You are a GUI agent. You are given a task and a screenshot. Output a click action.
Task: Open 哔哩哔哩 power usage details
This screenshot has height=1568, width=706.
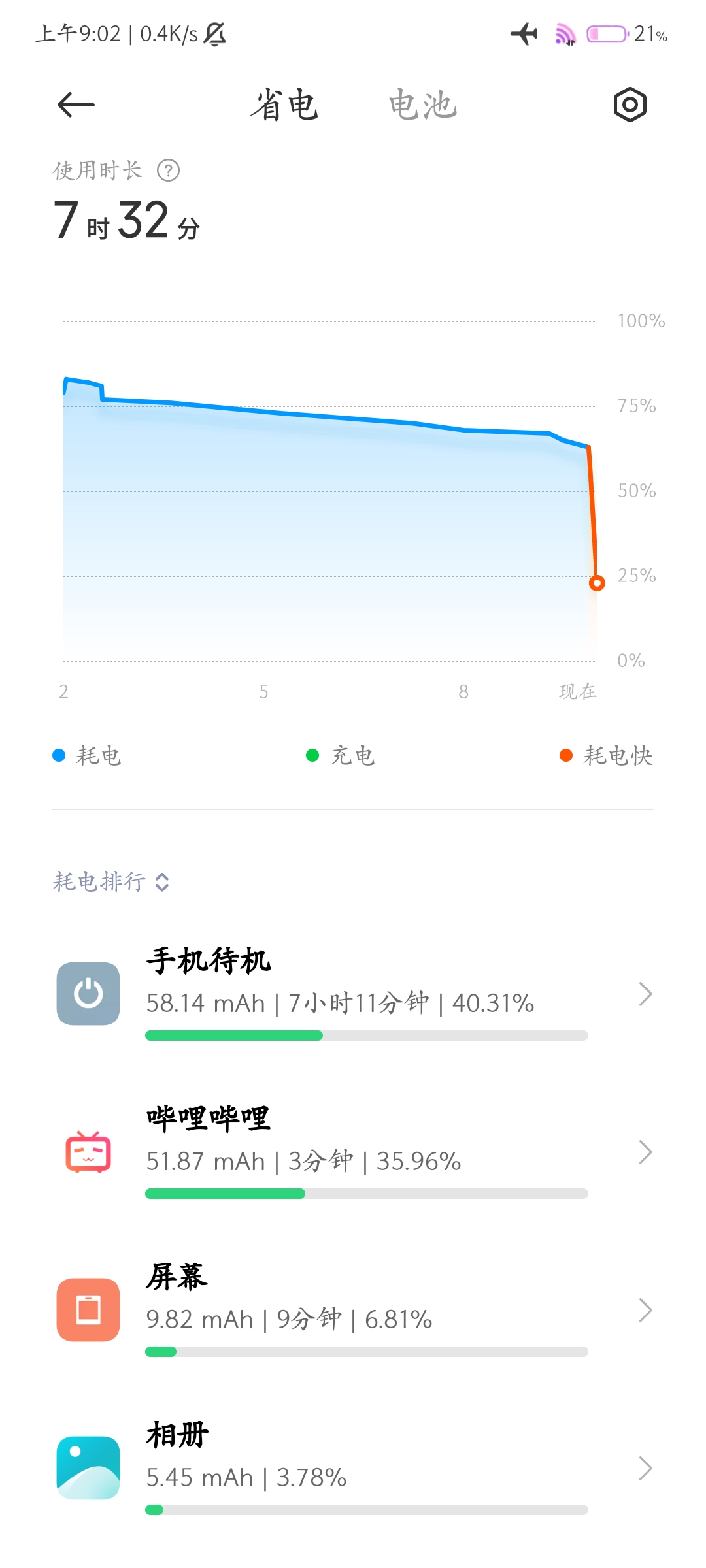click(353, 1152)
